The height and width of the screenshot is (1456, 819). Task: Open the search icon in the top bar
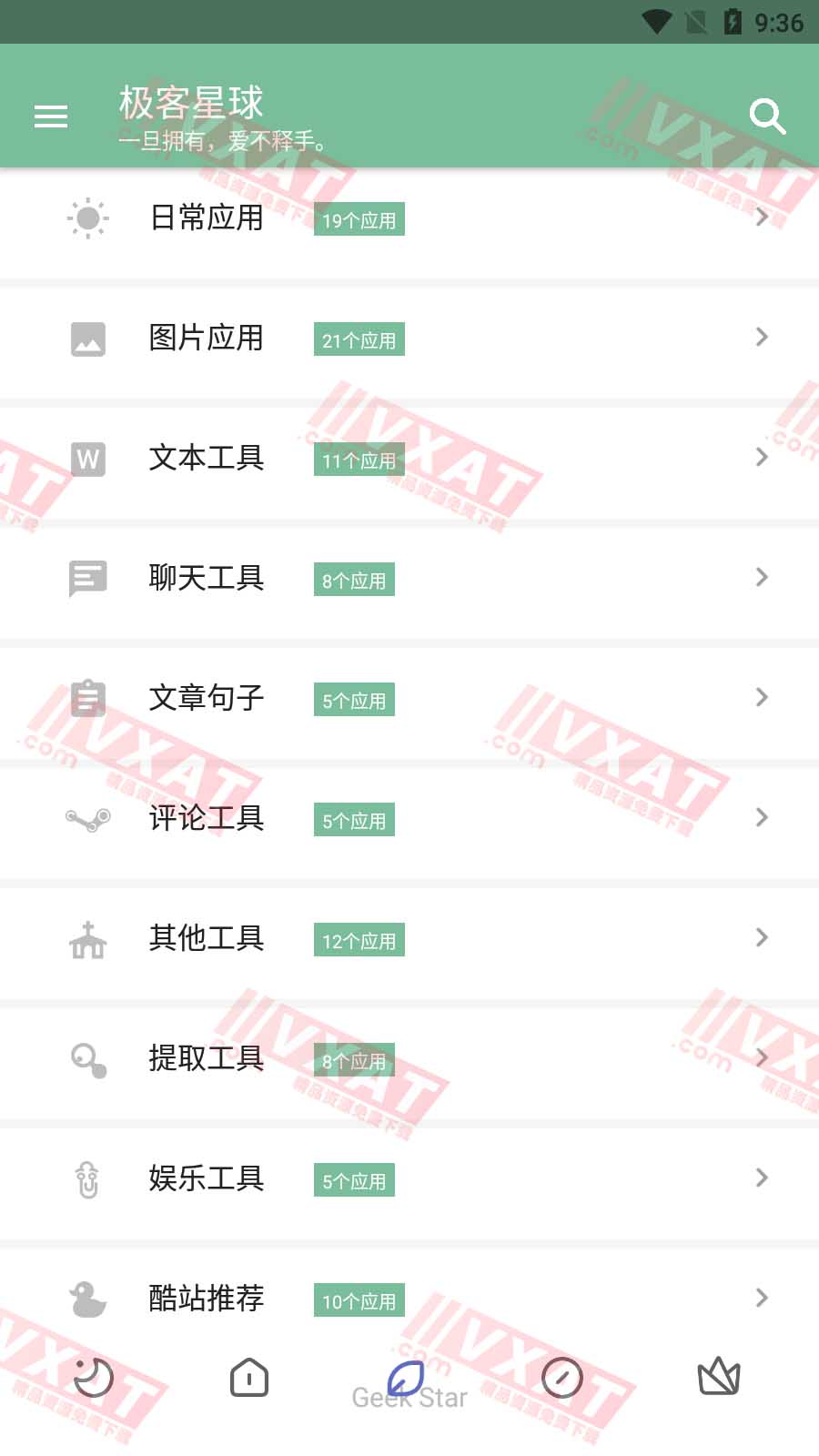pyautogui.click(x=767, y=116)
